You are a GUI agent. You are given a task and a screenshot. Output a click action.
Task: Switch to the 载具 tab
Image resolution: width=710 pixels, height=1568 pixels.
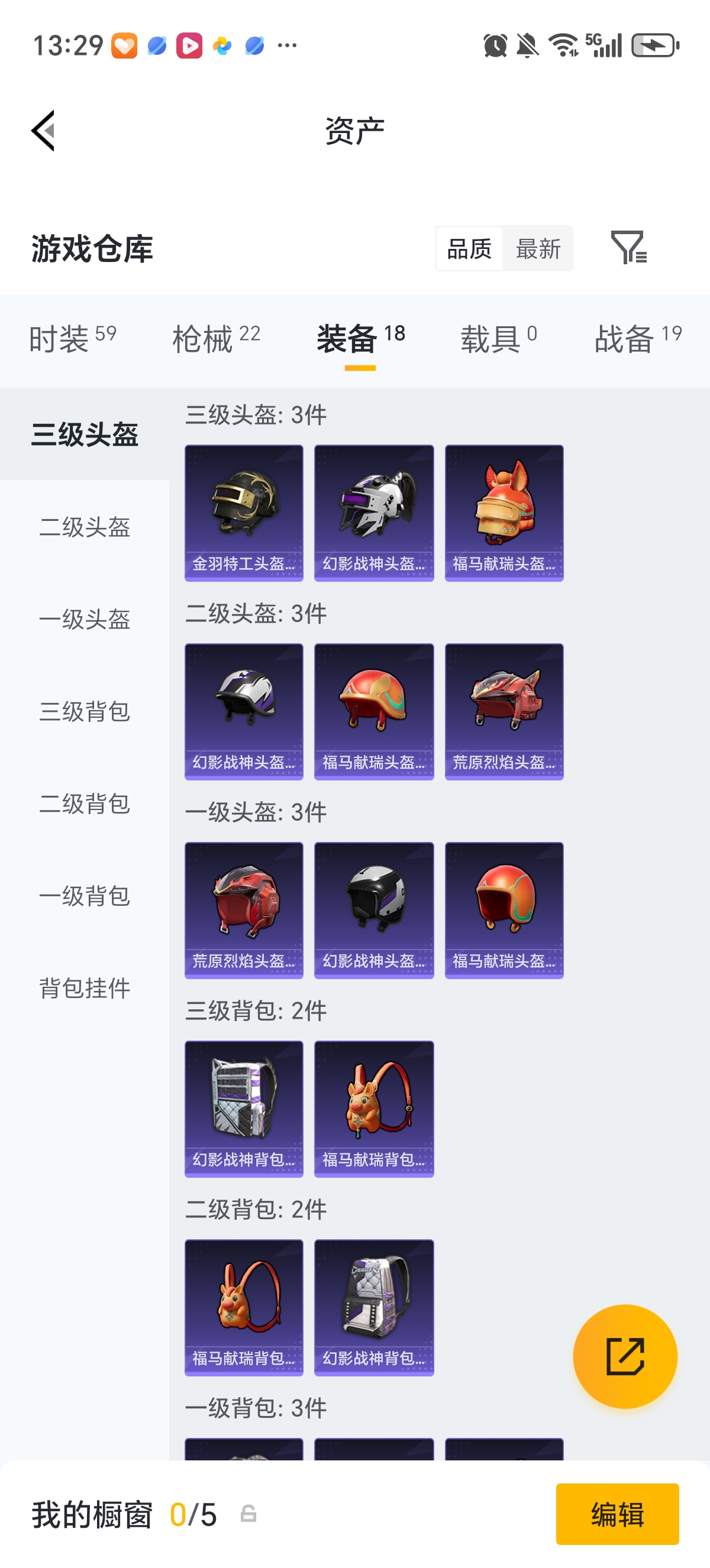pyautogui.click(x=498, y=338)
